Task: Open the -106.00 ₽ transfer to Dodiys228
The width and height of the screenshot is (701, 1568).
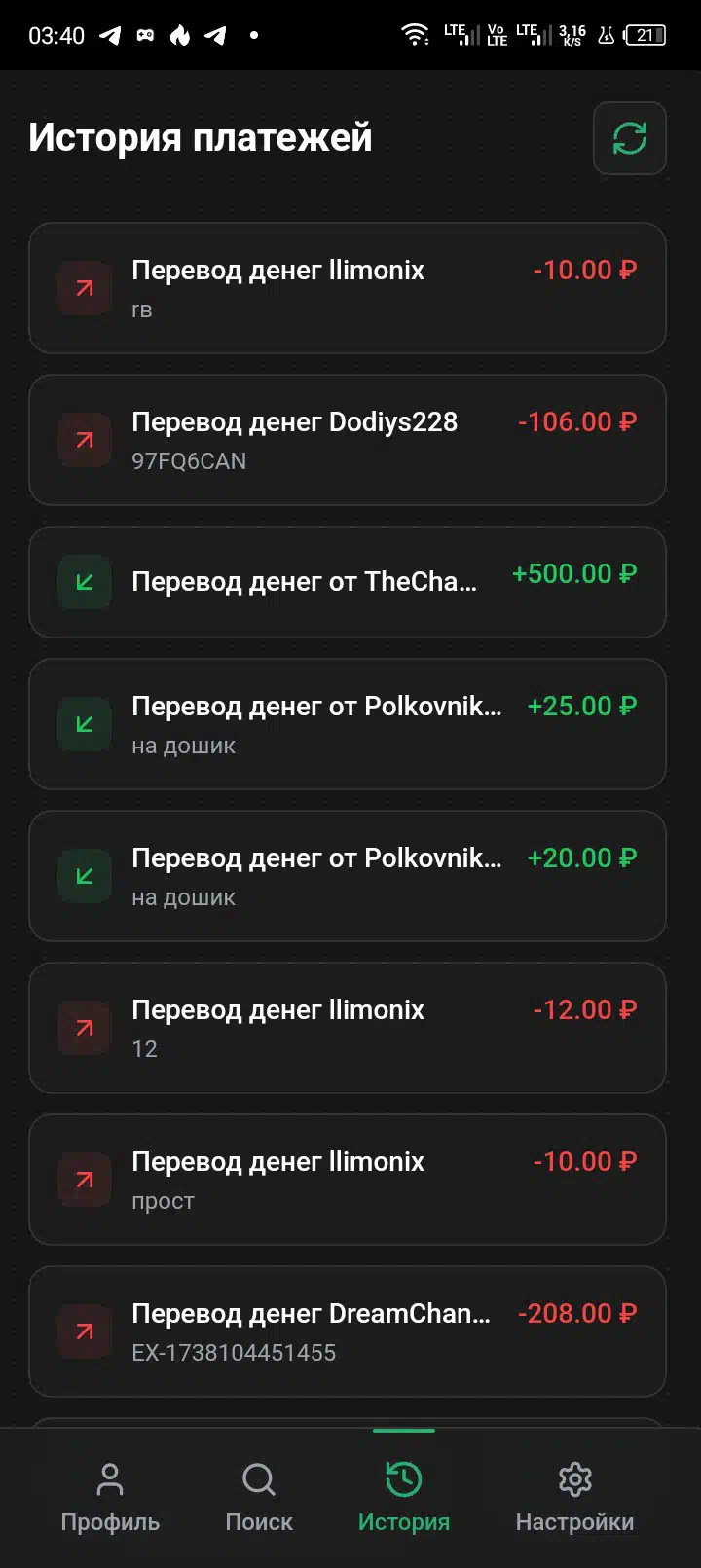Action: click(x=347, y=440)
